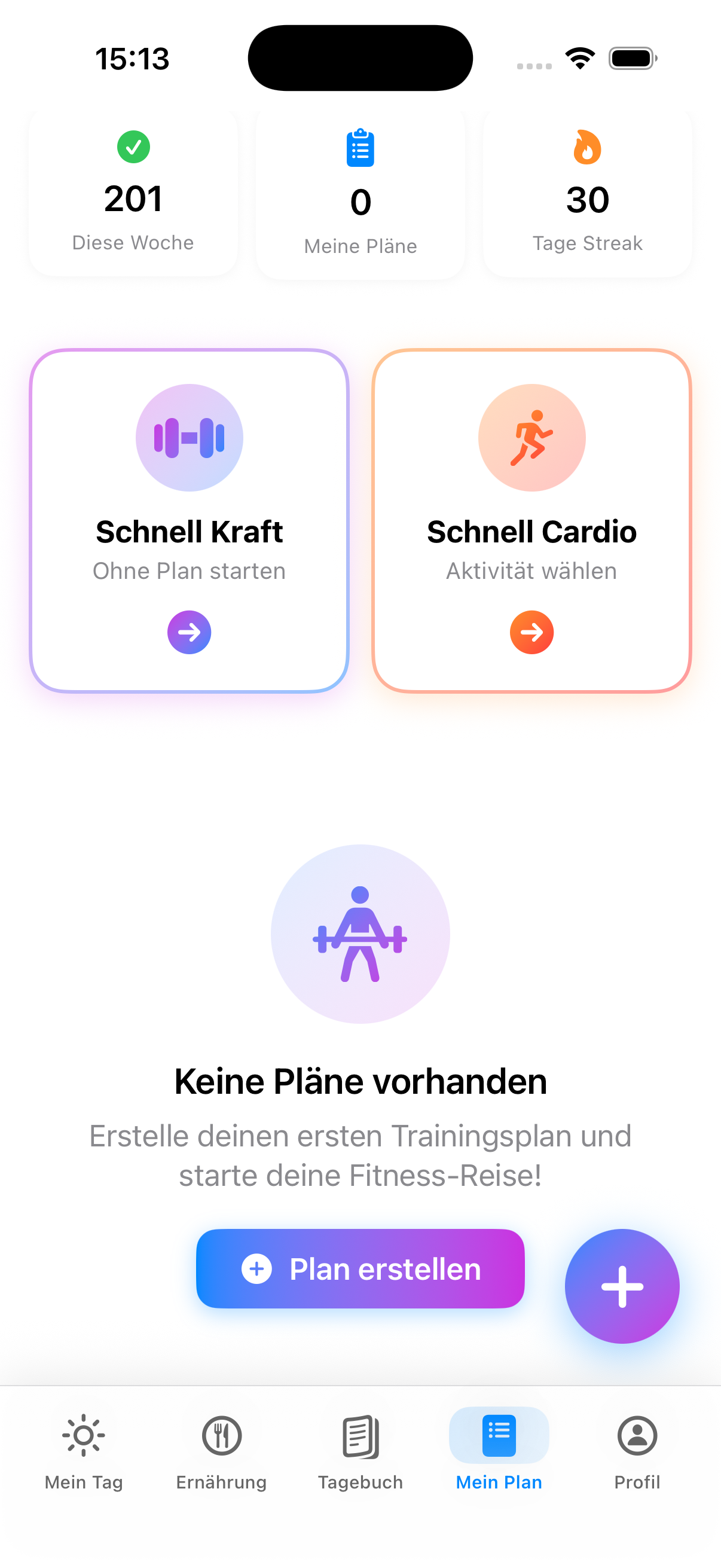Tap the floating plus button

(621, 1286)
